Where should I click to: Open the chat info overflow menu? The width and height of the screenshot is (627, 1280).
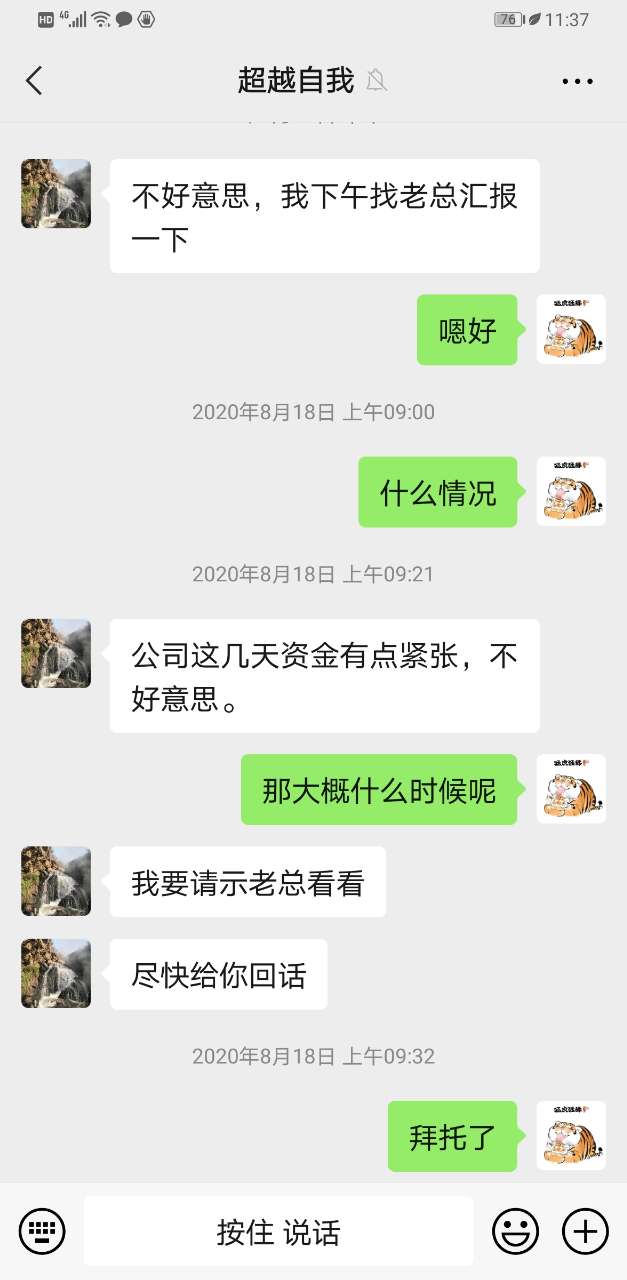click(x=577, y=81)
